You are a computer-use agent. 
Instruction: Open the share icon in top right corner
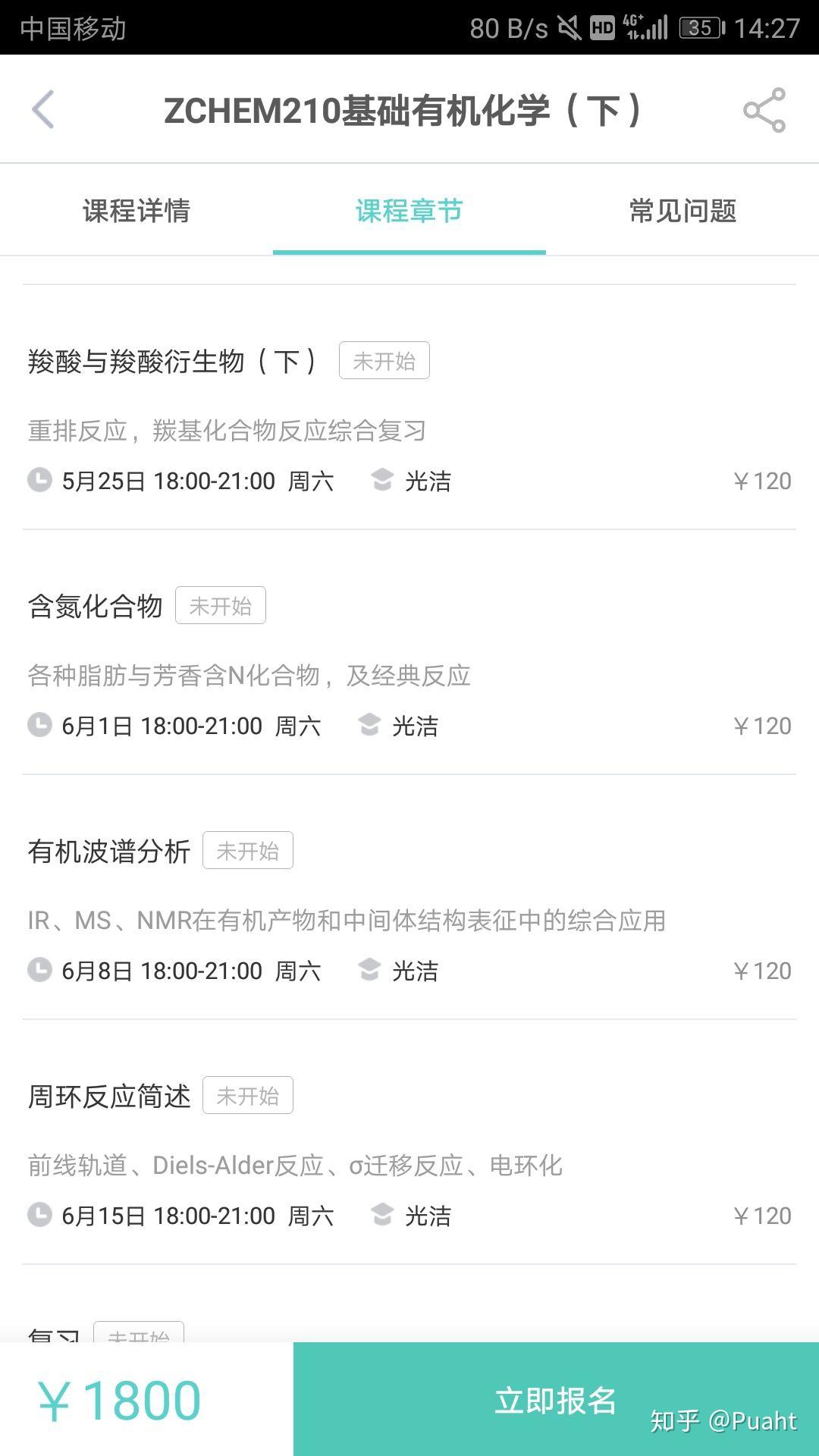764,109
